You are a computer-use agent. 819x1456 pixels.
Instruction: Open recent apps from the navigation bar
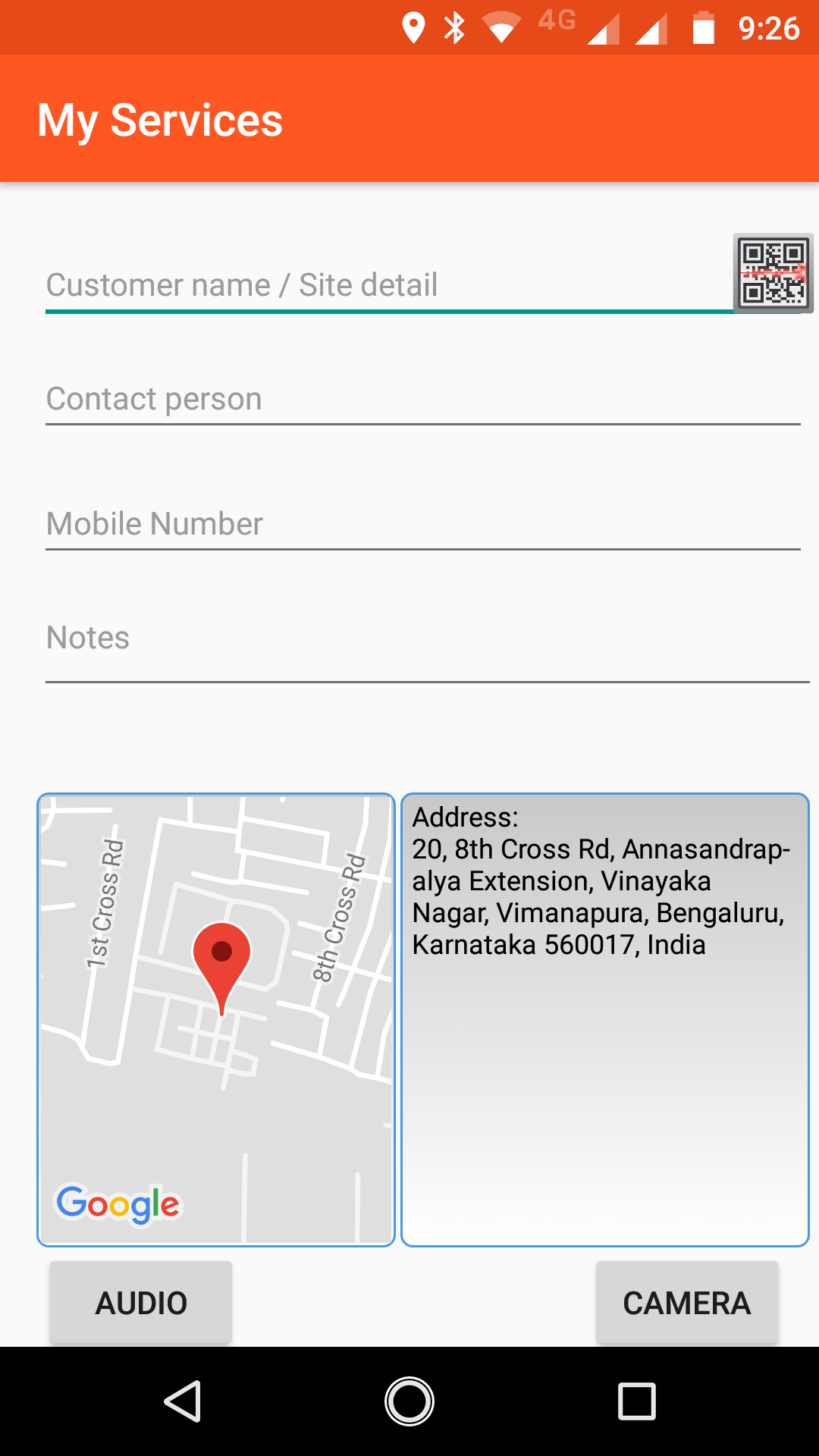coord(636,1401)
